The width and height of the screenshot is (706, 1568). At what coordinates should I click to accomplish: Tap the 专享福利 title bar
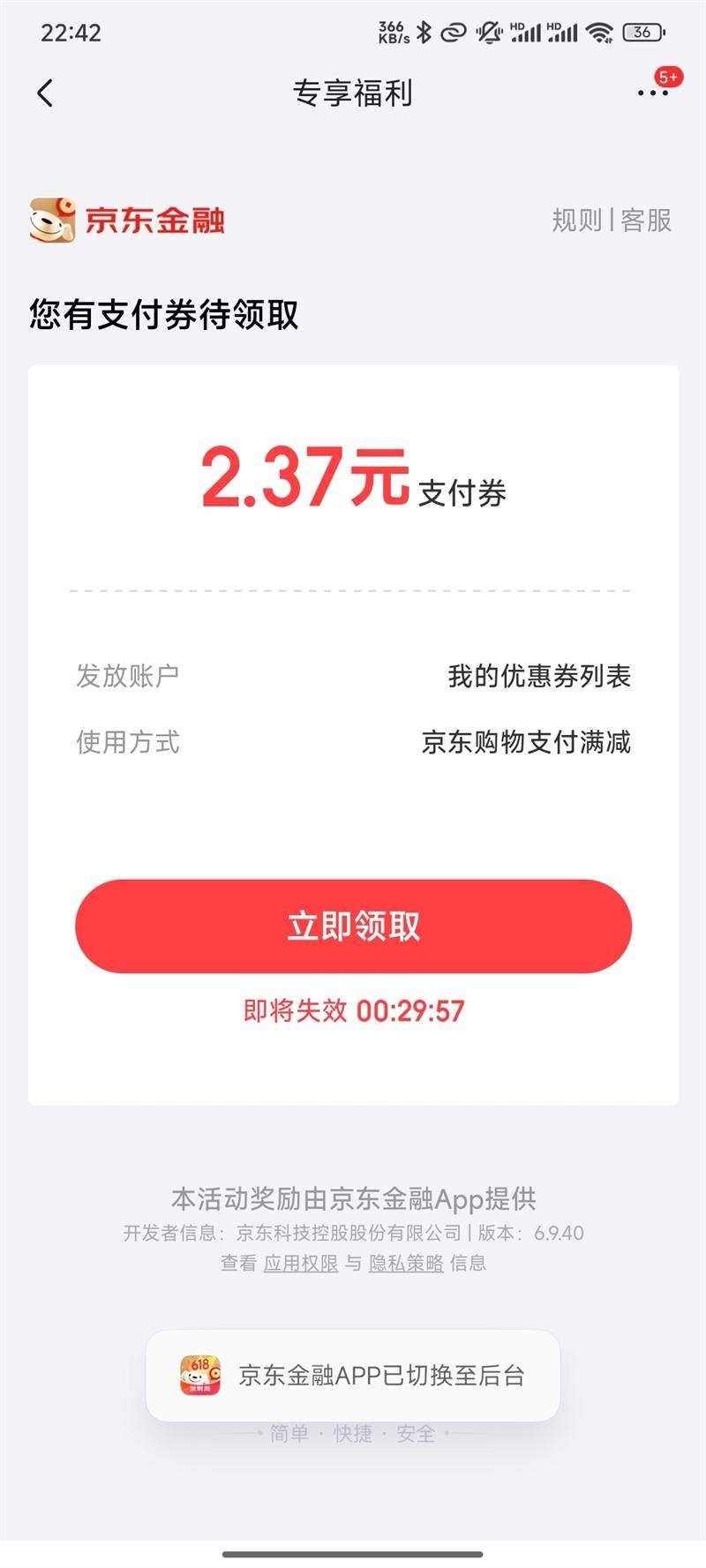point(353,93)
